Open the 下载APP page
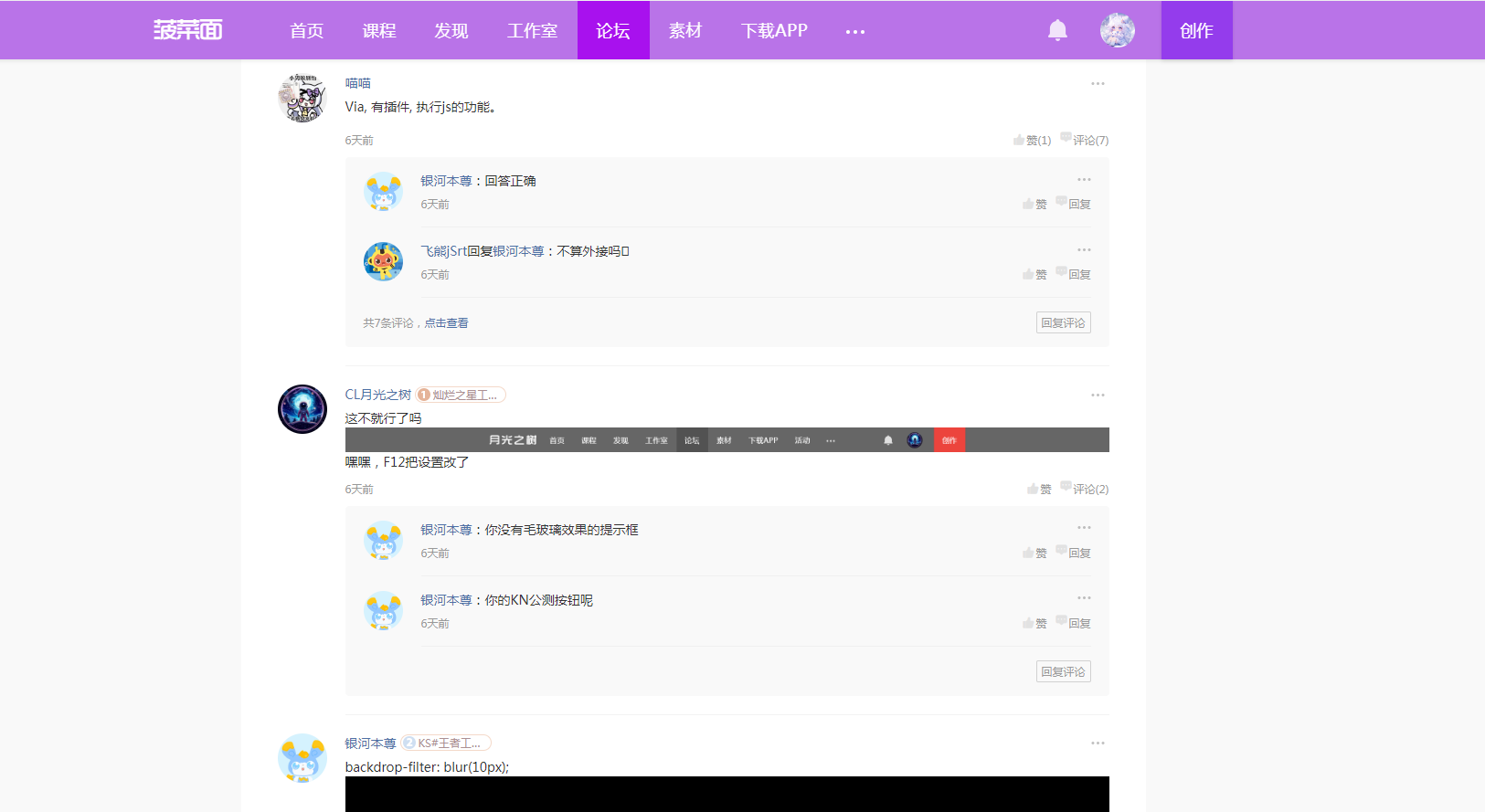 click(774, 30)
